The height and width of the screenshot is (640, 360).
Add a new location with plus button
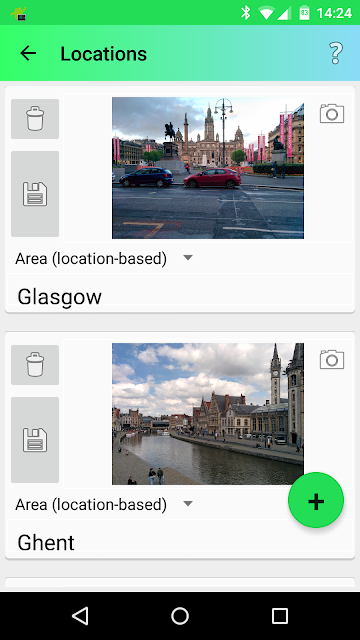point(316,500)
